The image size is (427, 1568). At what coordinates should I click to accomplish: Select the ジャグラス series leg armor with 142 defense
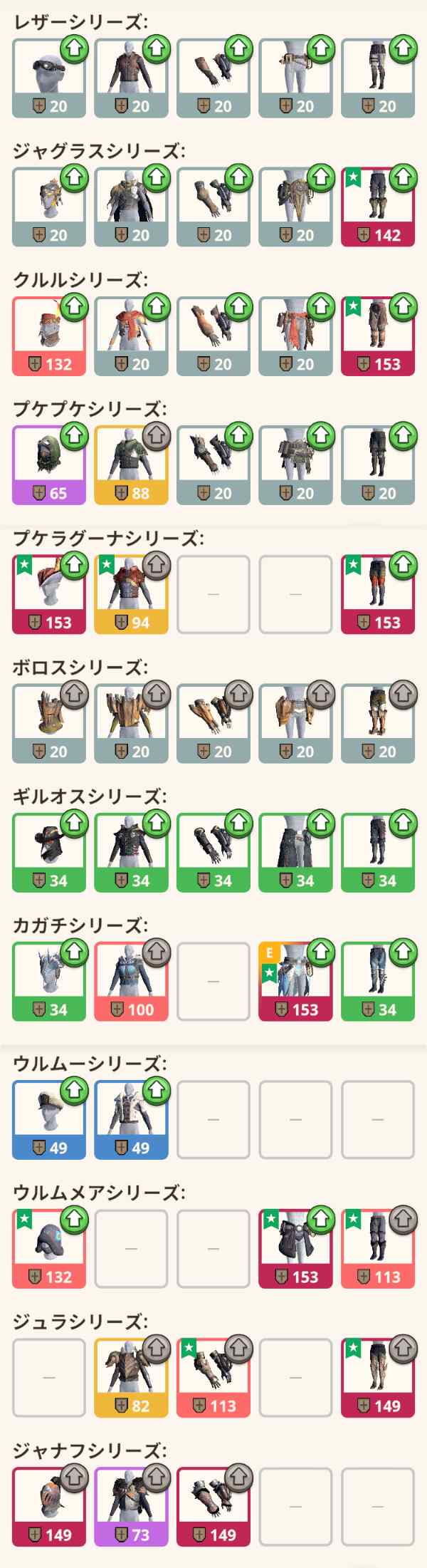pos(377,207)
